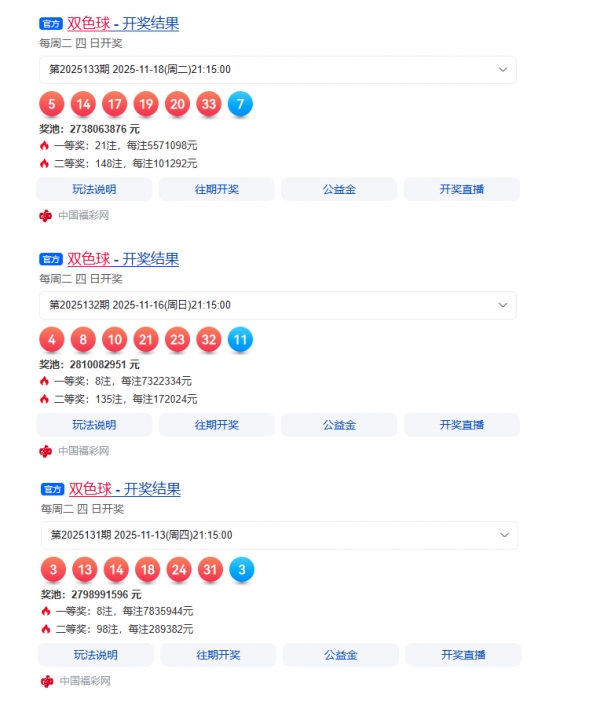The height and width of the screenshot is (720, 600).
Task: Expand the issue dropdown showing 第2025133期
Action: 278,69
